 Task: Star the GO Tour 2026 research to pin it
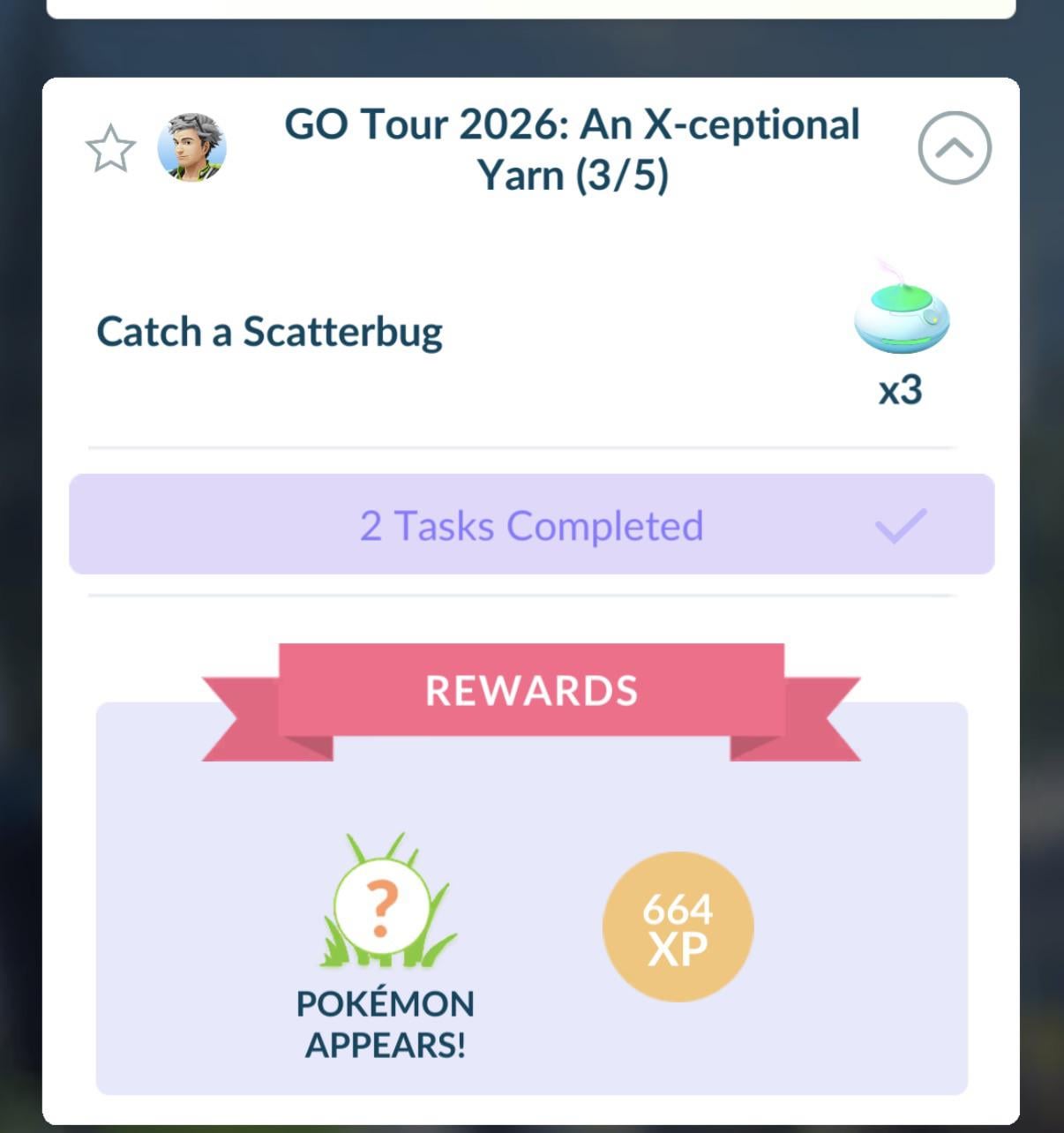tap(110, 148)
